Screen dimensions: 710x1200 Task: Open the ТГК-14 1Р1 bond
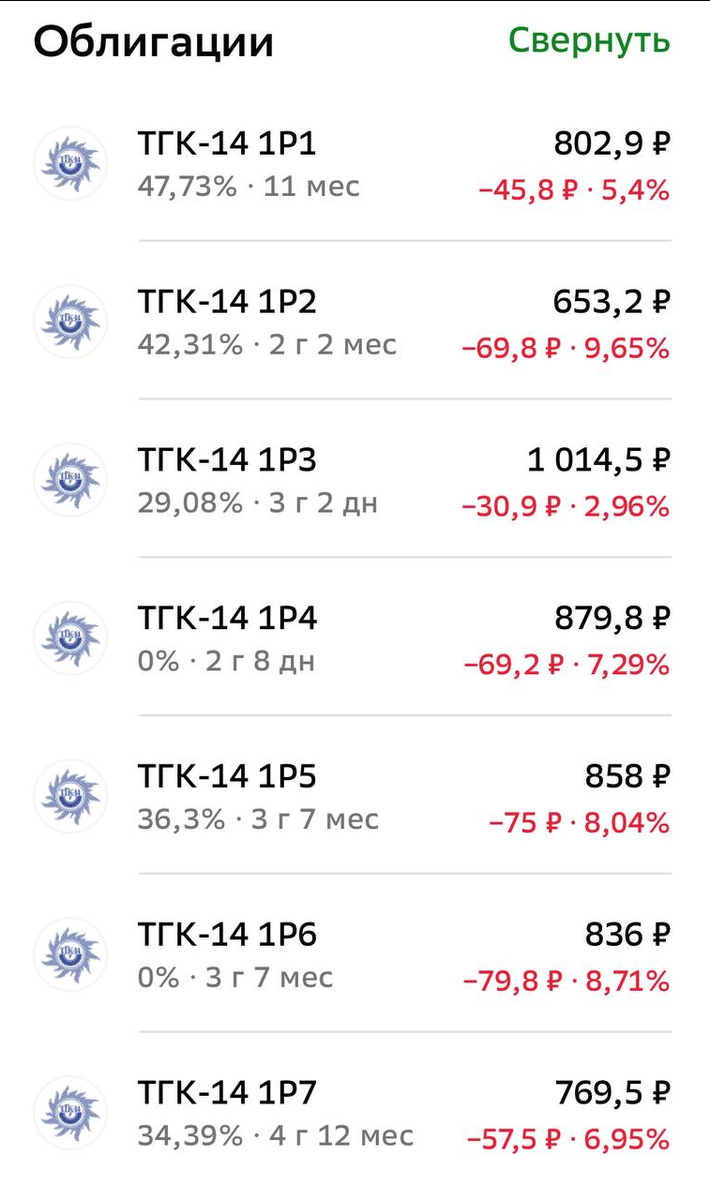pyautogui.click(x=355, y=164)
